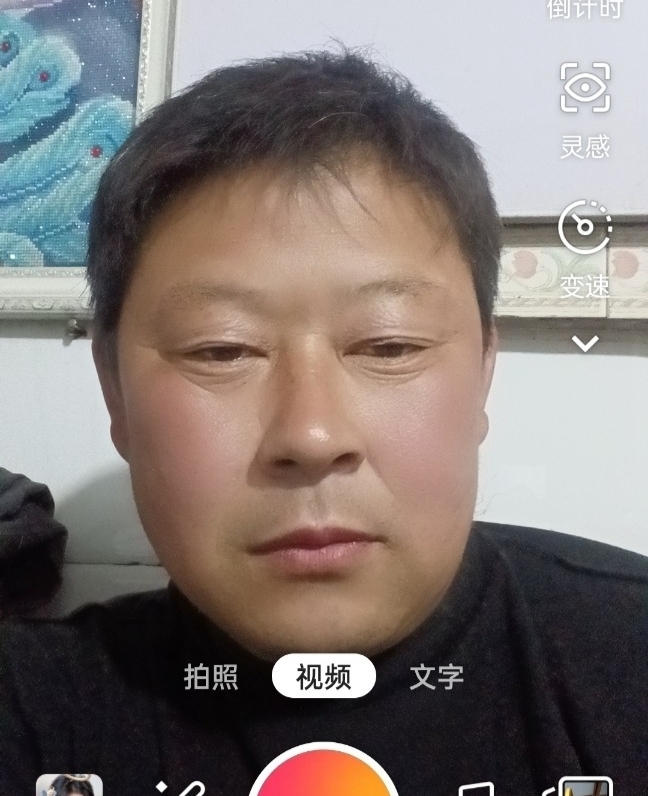
Task: Open the album gallery thumbnail
Action: tap(585, 787)
